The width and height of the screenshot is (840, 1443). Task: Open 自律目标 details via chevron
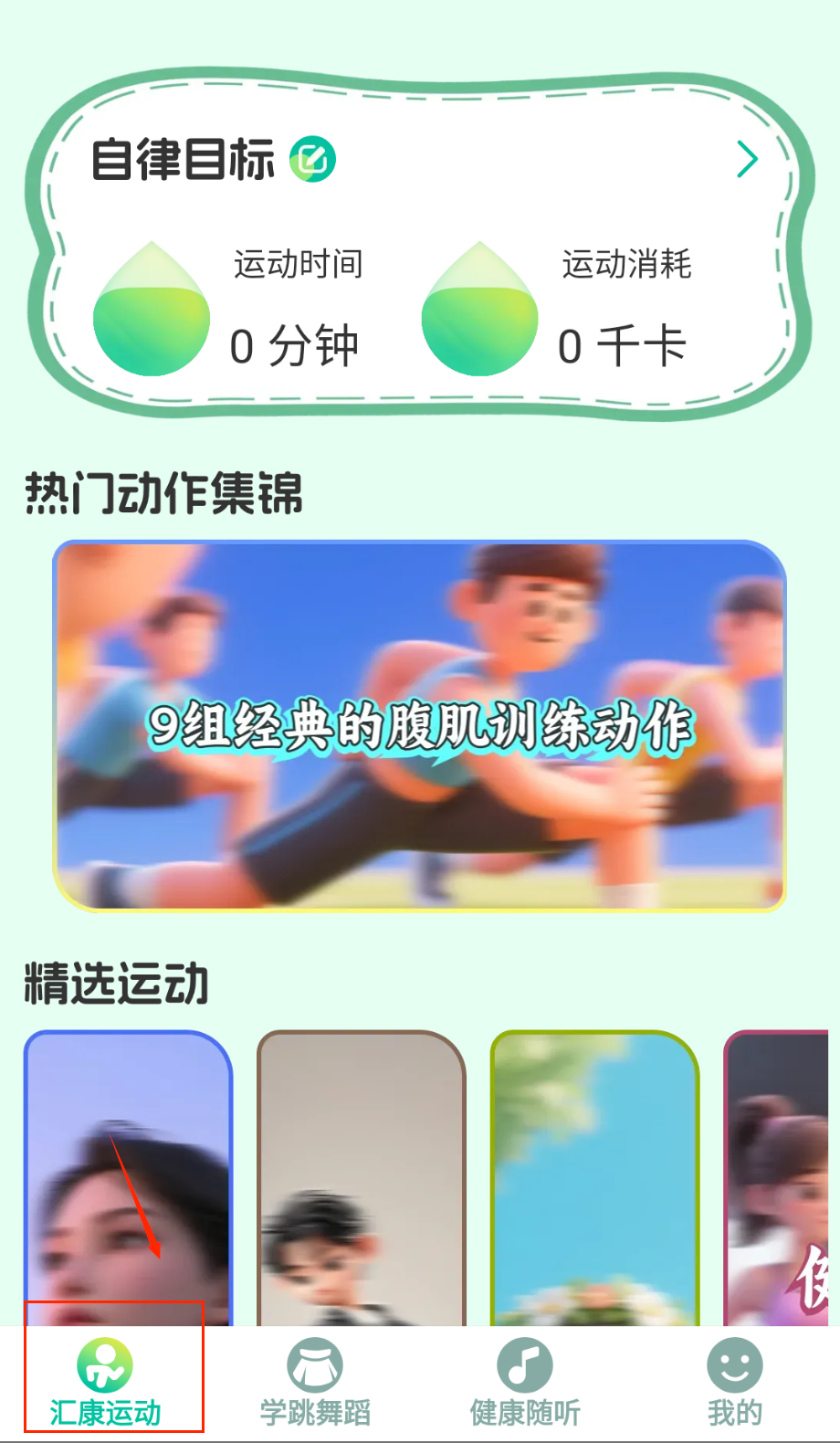click(x=747, y=160)
